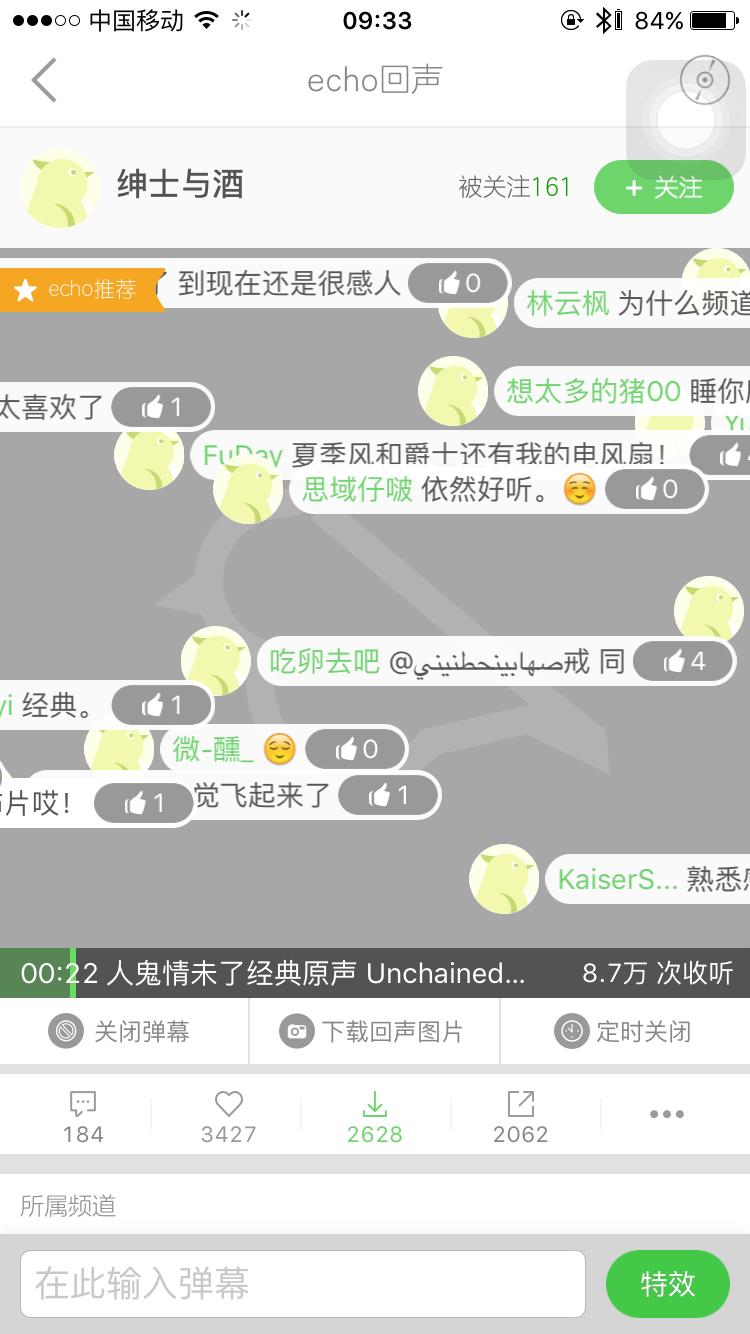Open the 特效 effects button
Screen dimensions: 750x1334
(667, 1283)
